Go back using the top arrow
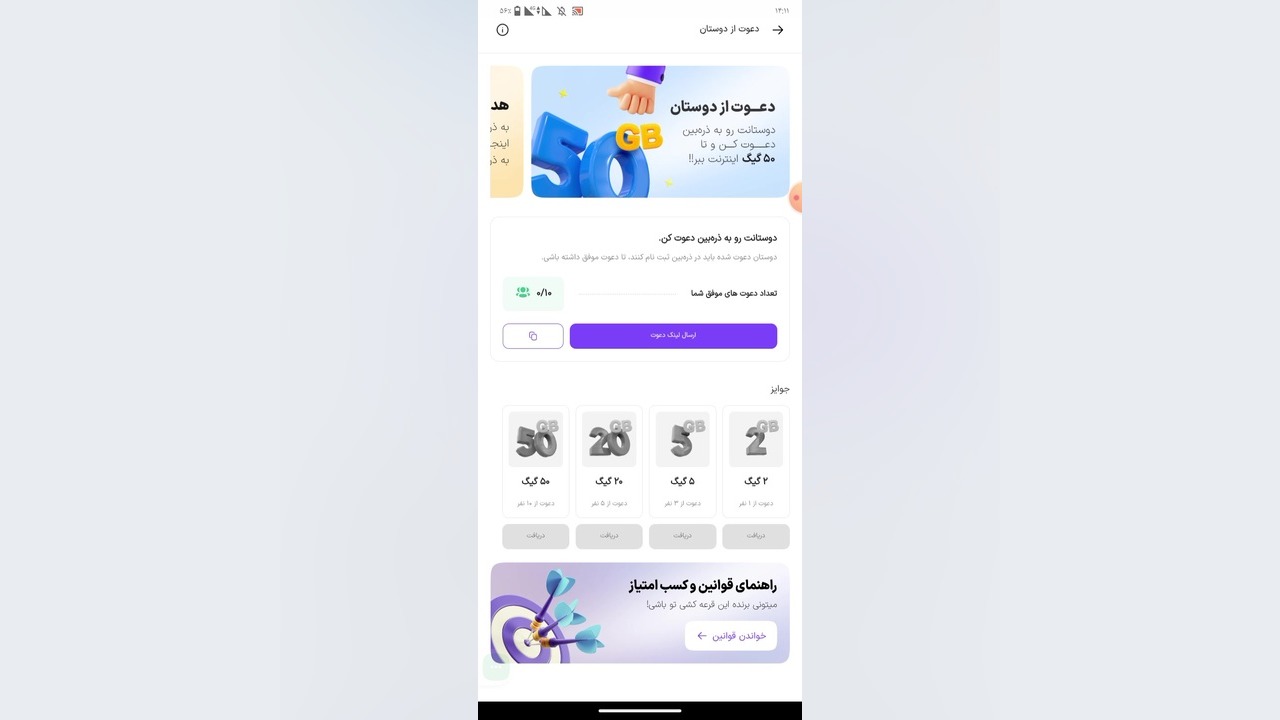Image resolution: width=1280 pixels, height=720 pixels. coord(778,30)
